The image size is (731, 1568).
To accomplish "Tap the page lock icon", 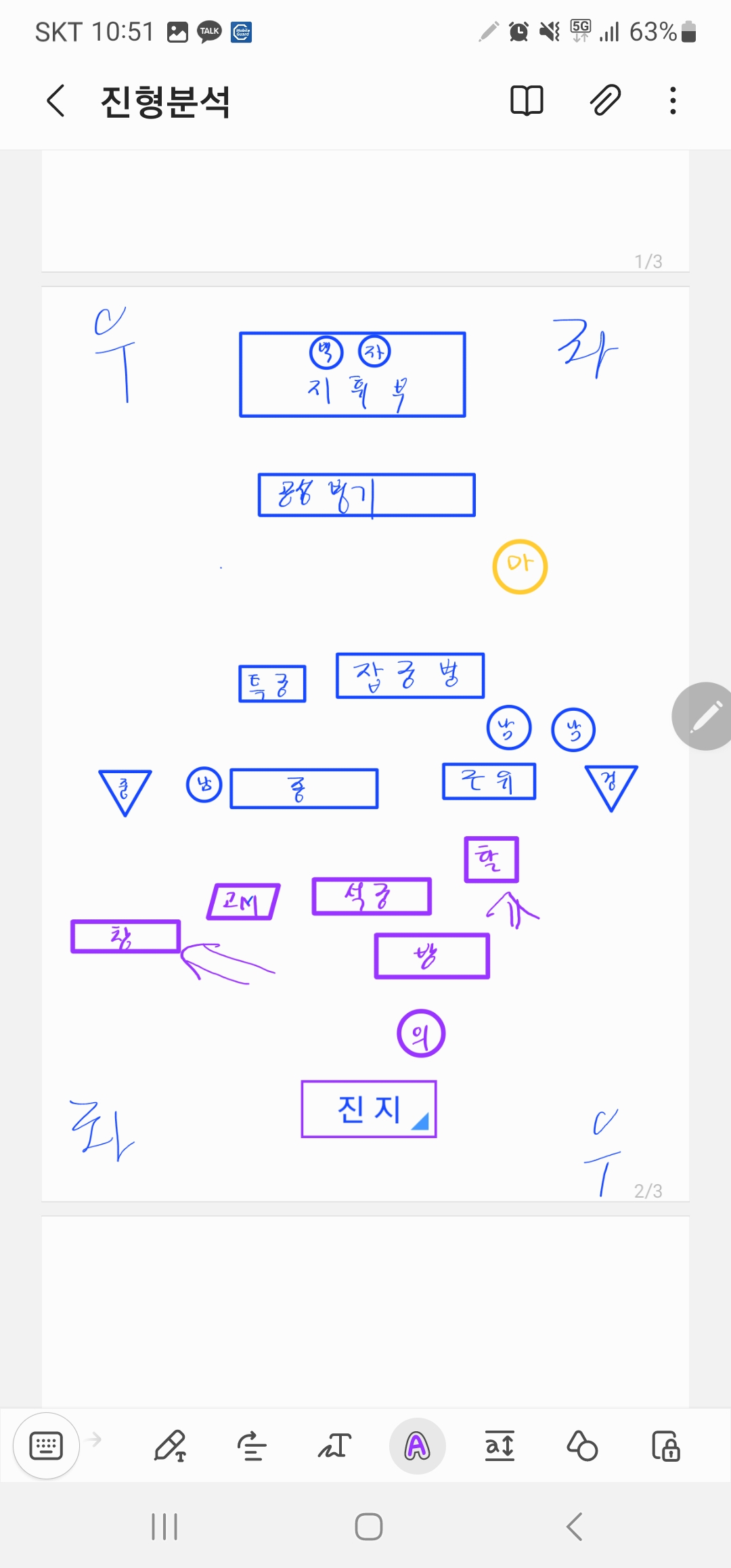I will pos(665,1446).
